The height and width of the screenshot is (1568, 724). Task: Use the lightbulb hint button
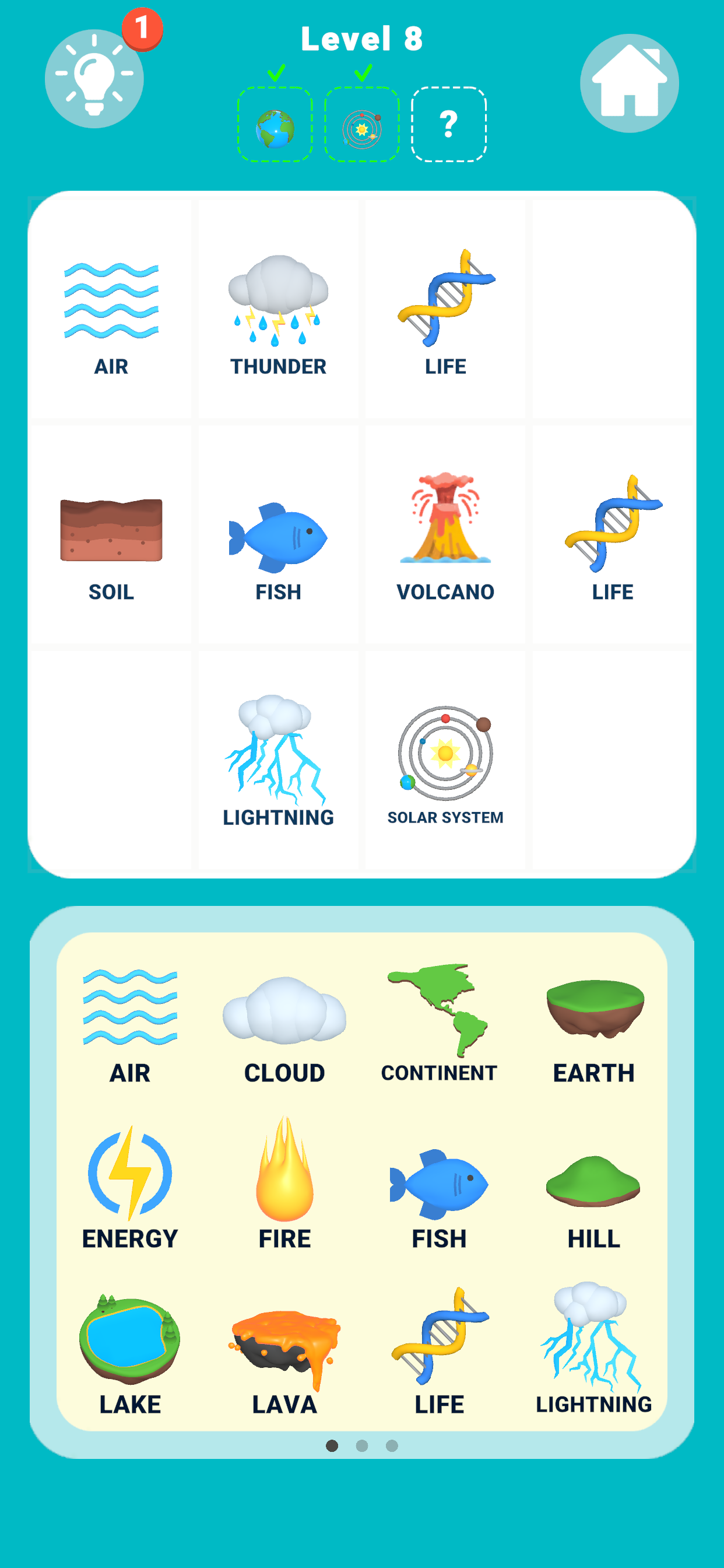(94, 79)
